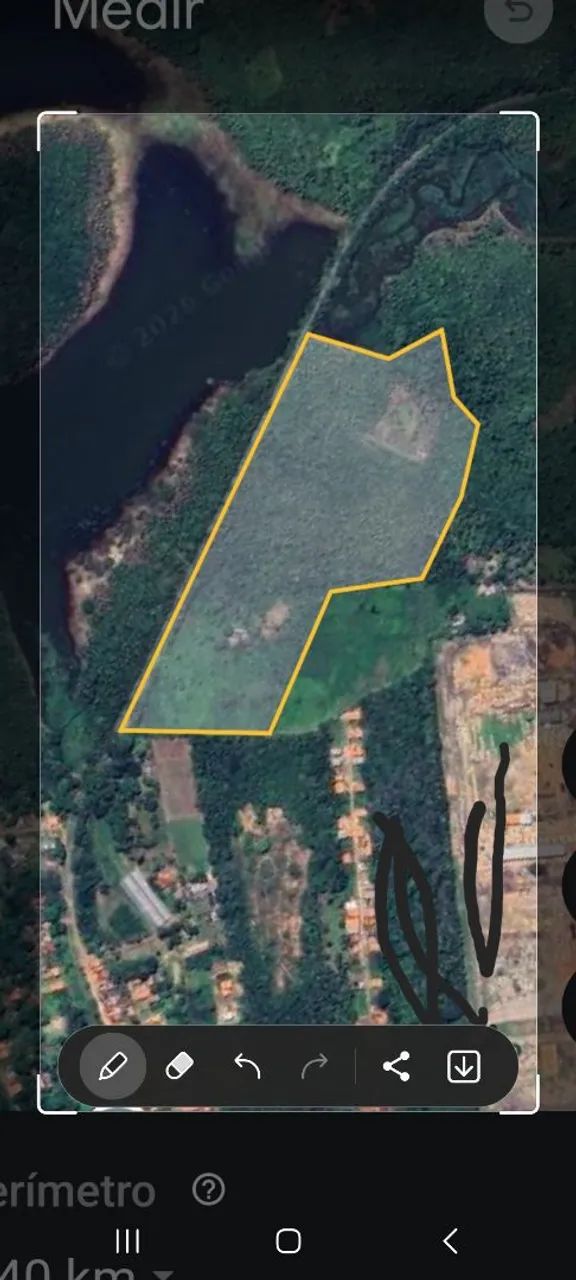Select the eraser tool
The image size is (576, 1280).
(x=178, y=1067)
